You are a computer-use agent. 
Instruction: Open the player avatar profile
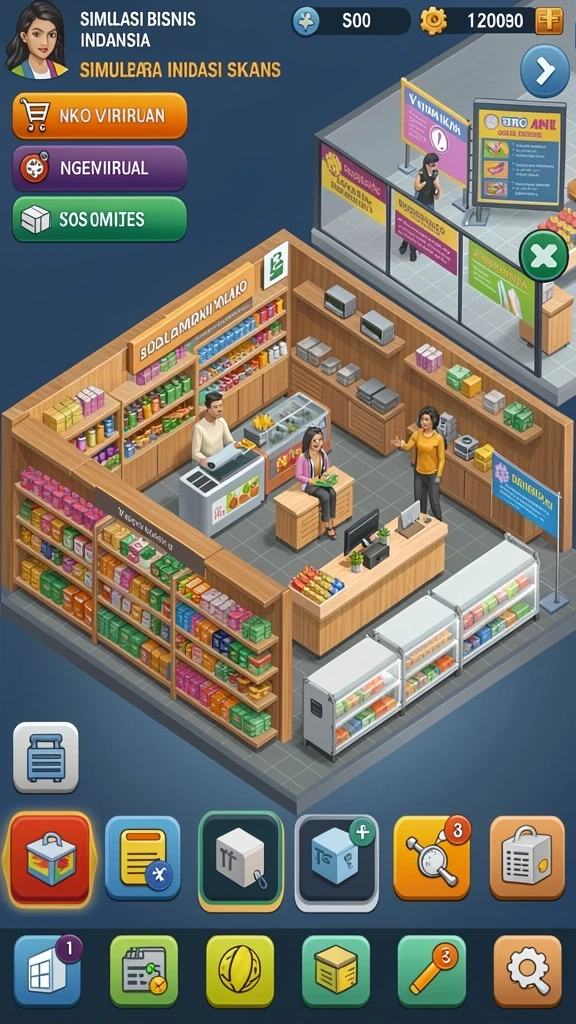point(37,39)
